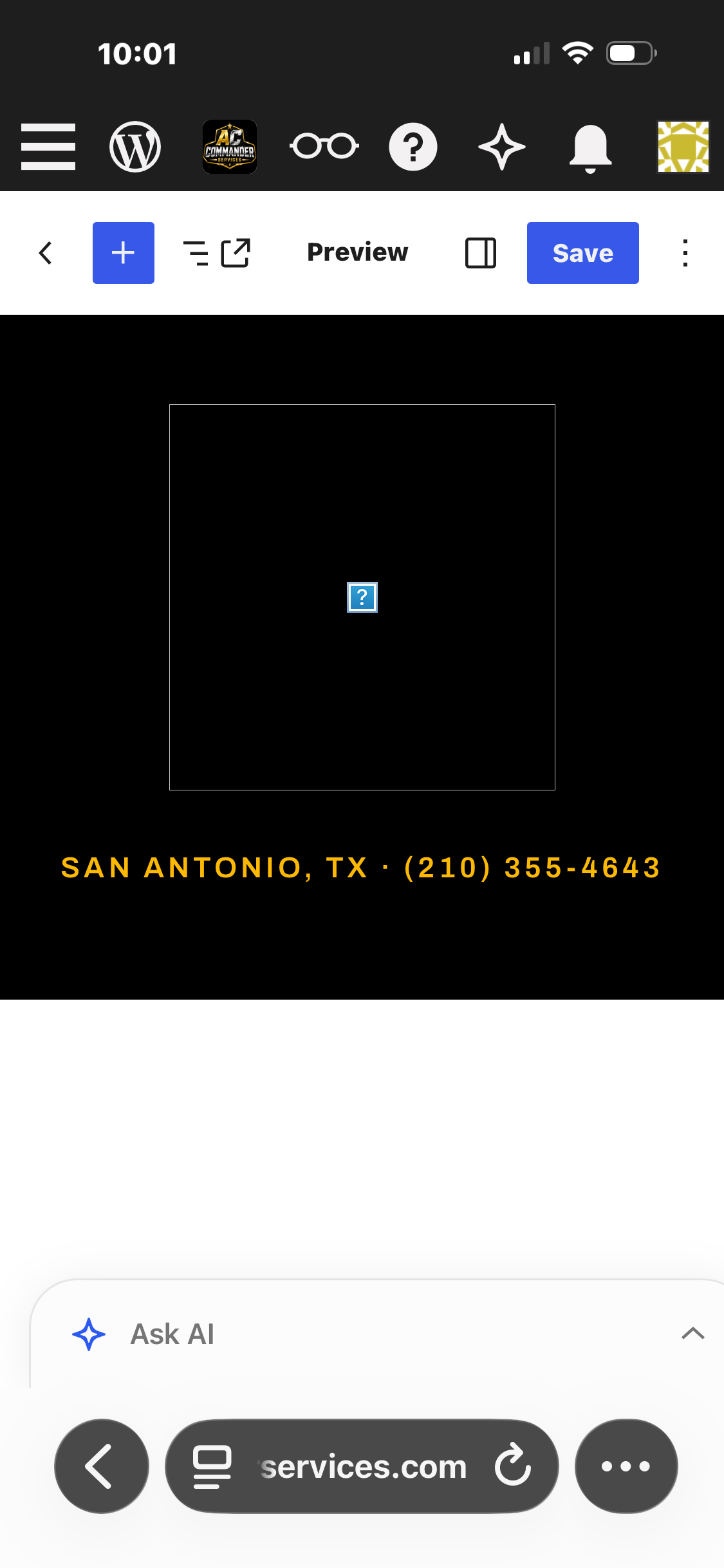
Task: Expand the Ask AI panel
Action: [x=693, y=1334]
